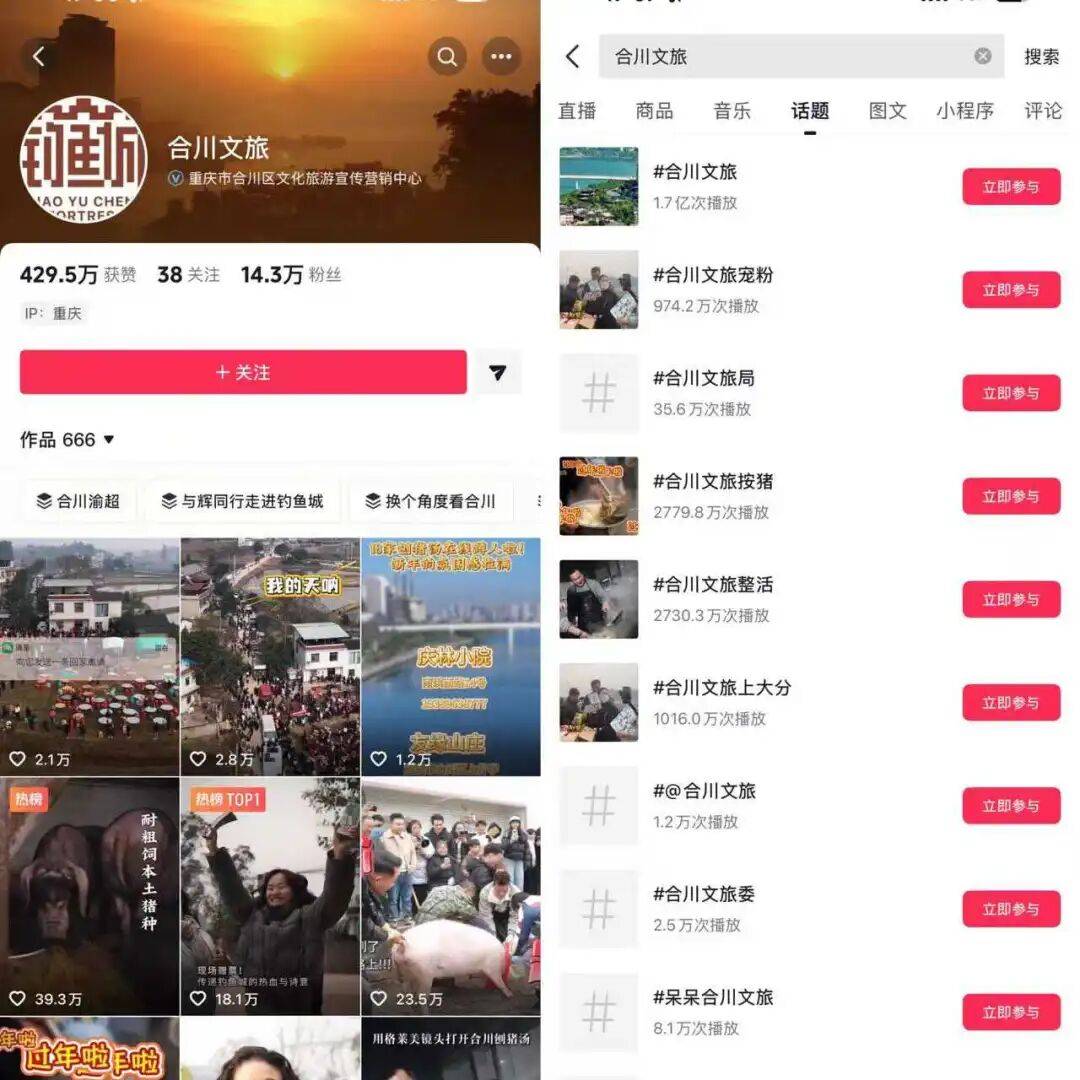Tap the 搜索 button
The image size is (1080, 1080).
[1041, 57]
